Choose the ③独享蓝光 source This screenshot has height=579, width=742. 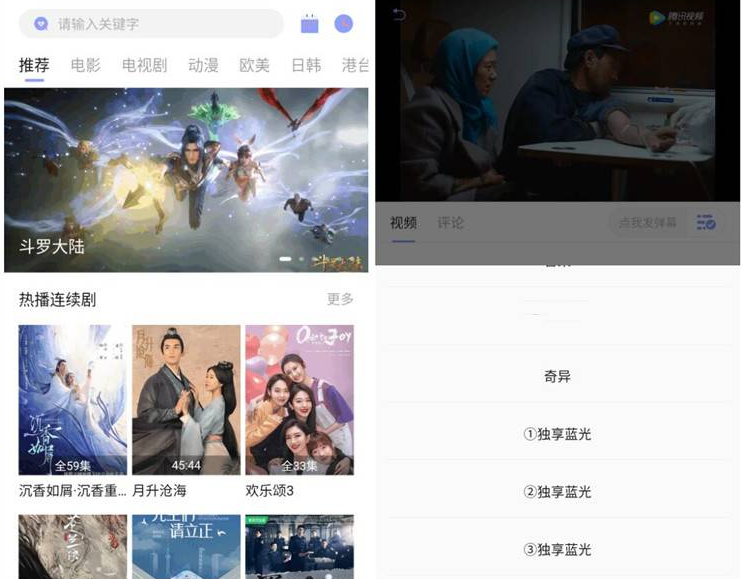click(558, 549)
